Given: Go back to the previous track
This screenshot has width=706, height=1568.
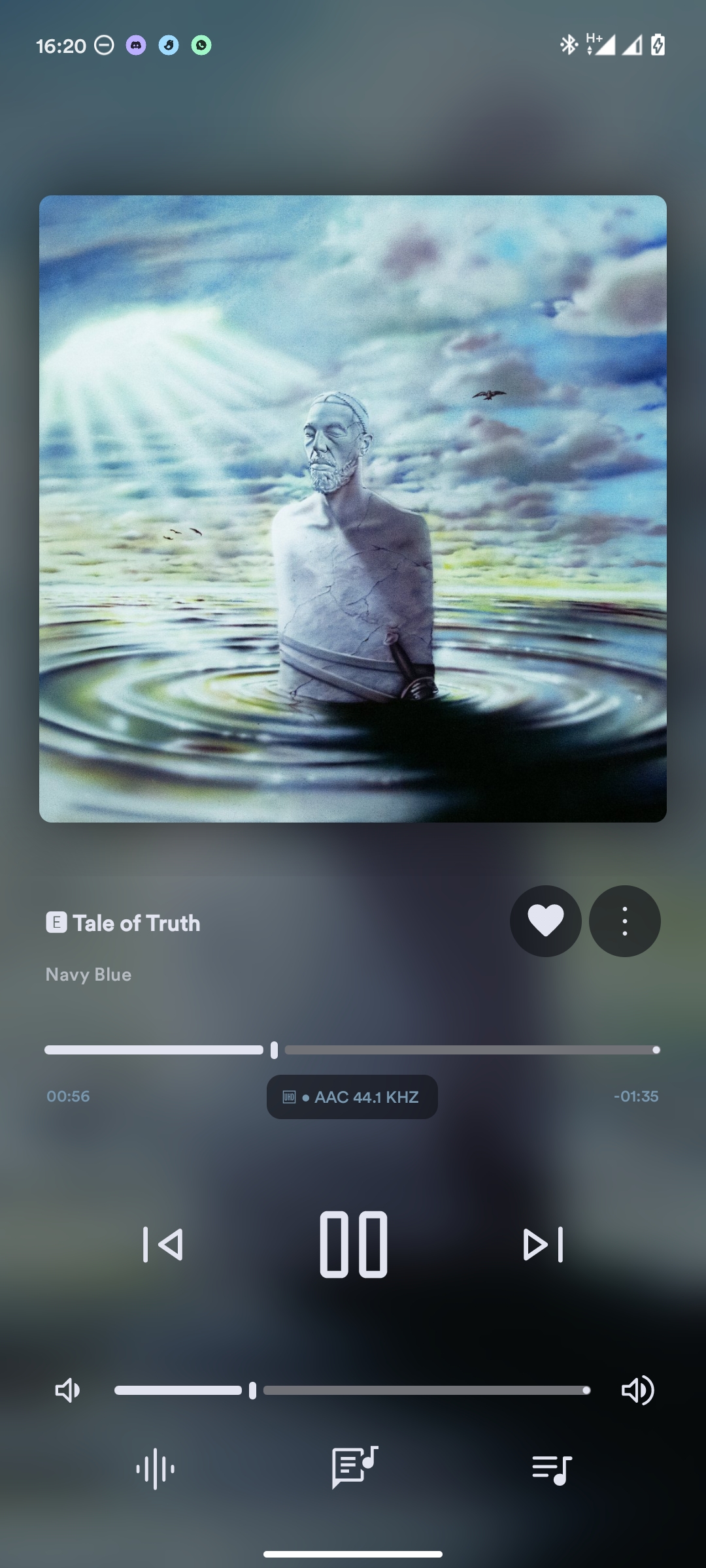Looking at the screenshot, I should pyautogui.click(x=163, y=1244).
